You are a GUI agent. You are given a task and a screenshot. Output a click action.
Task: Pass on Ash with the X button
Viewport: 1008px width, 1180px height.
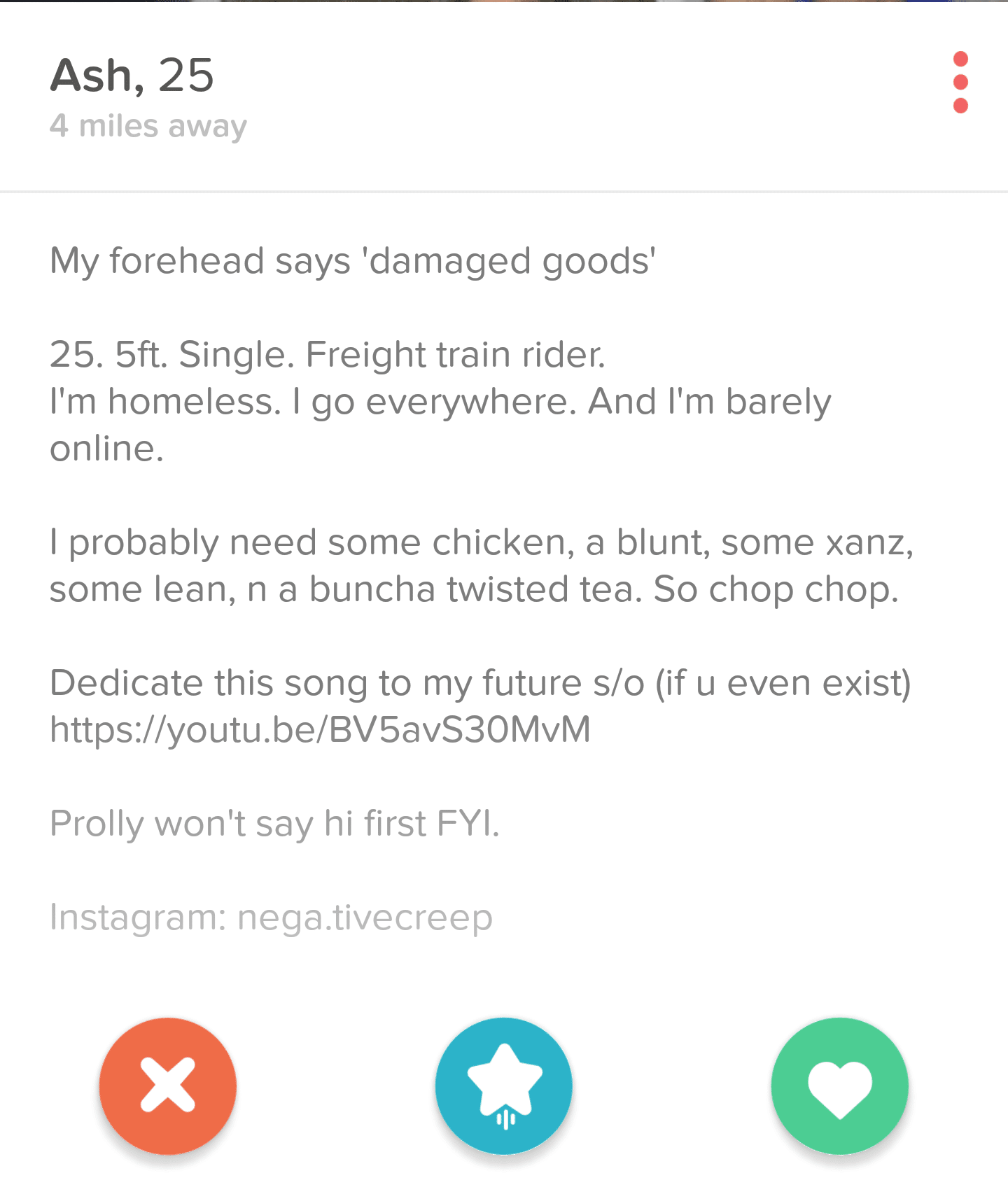point(168,1086)
